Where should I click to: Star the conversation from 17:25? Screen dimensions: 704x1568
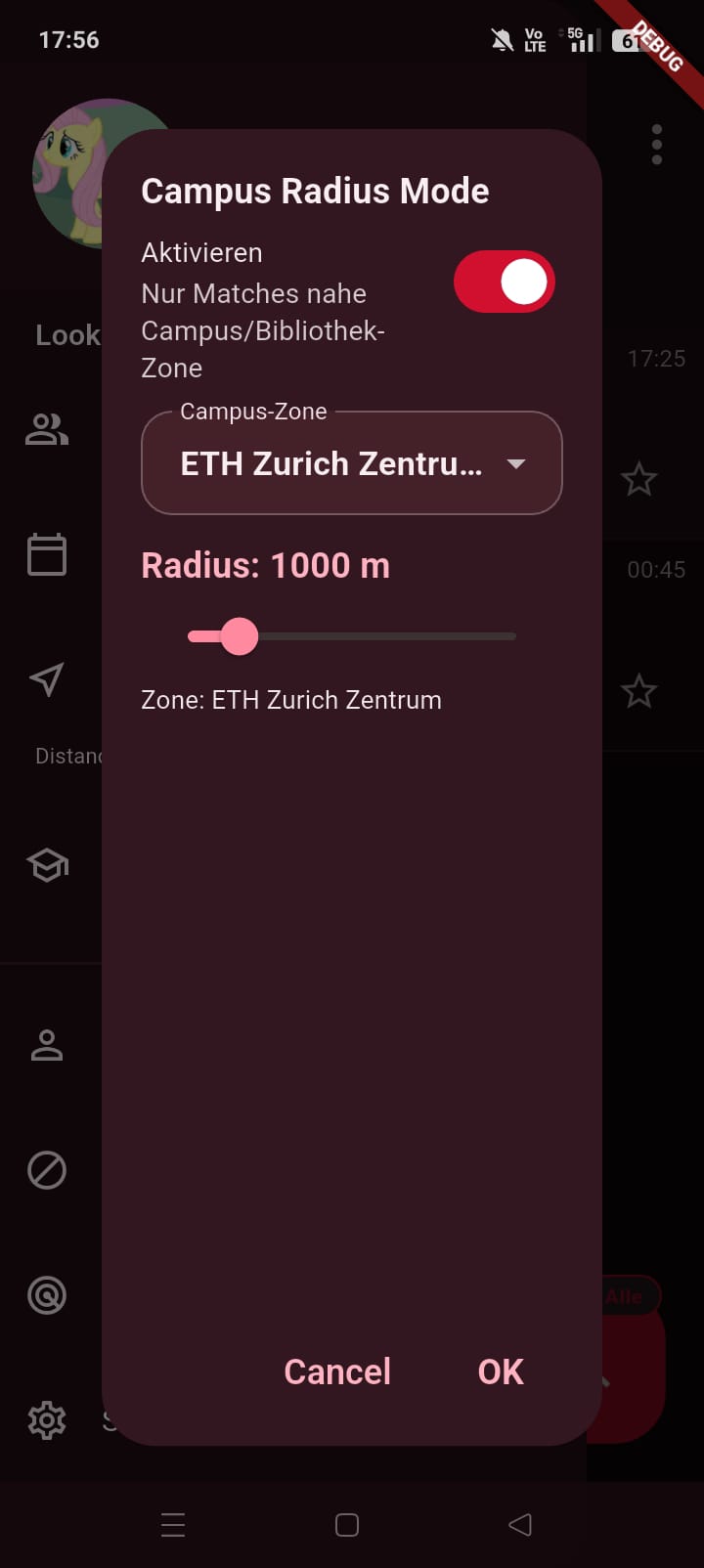coord(638,479)
